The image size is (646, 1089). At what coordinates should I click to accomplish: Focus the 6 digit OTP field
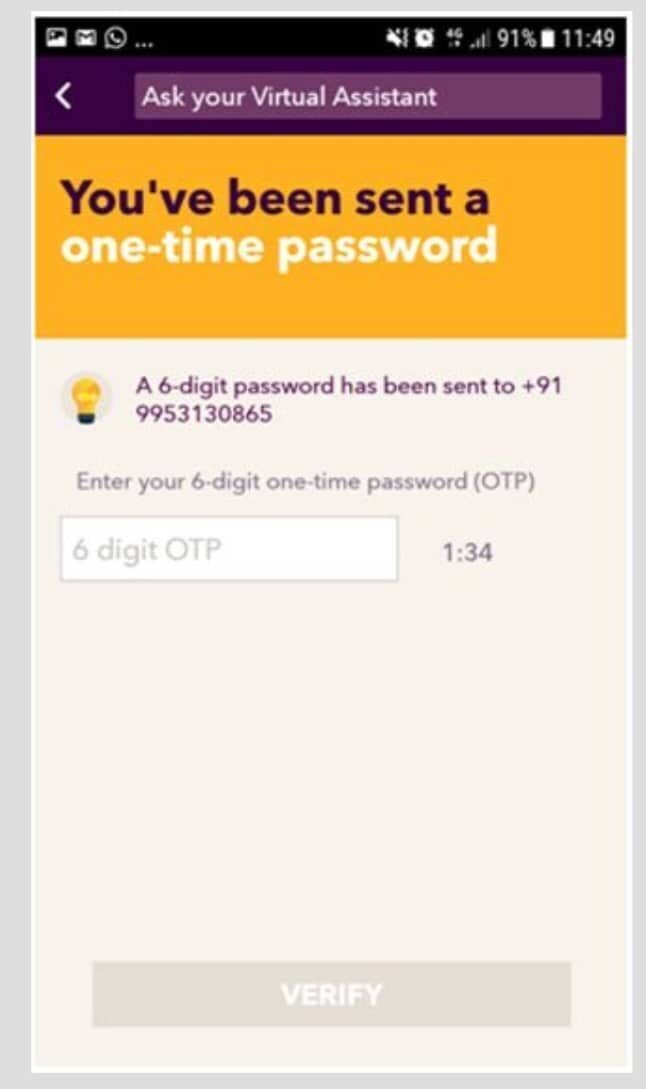pyautogui.click(x=229, y=549)
